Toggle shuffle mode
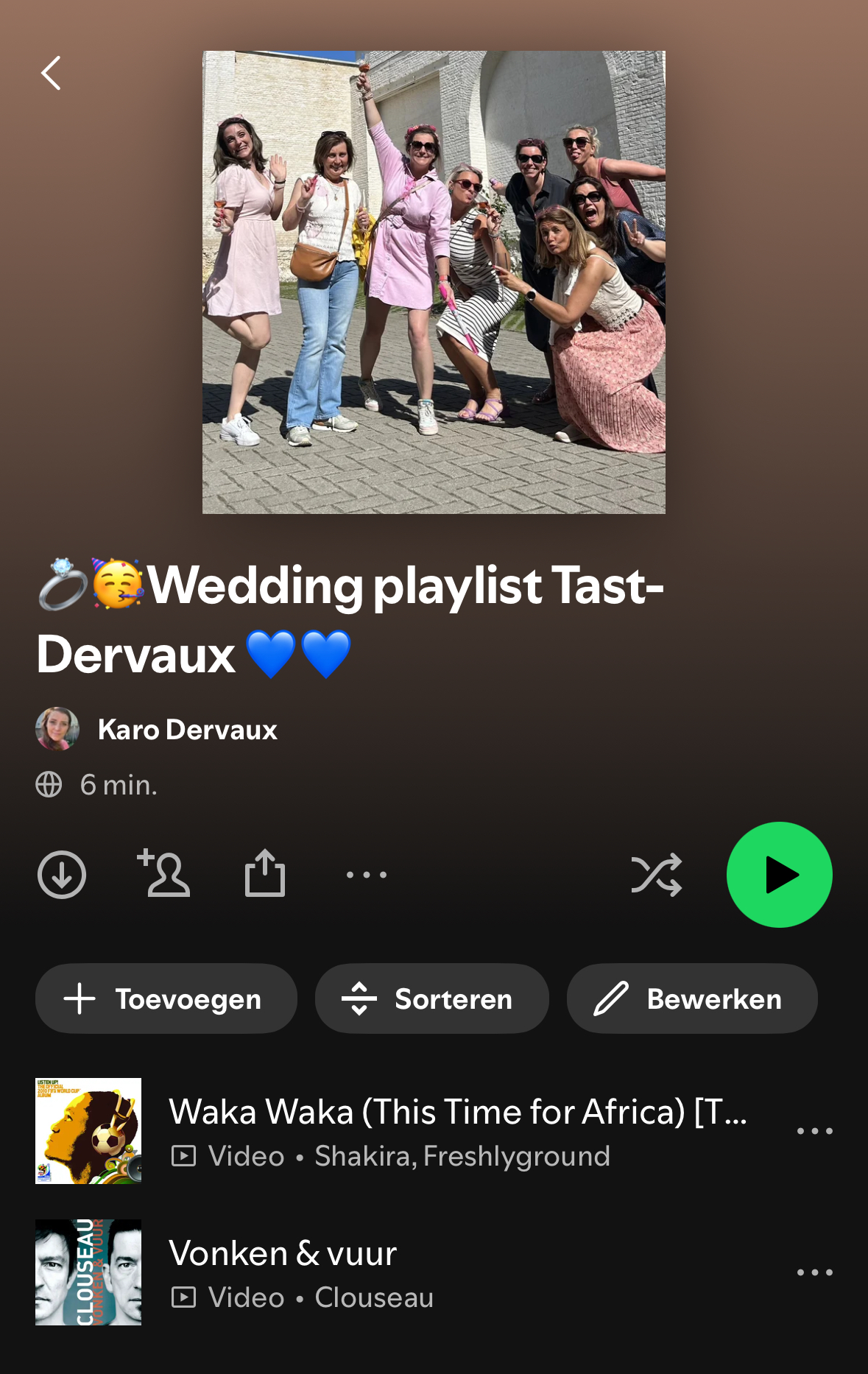This screenshot has width=868, height=1374. point(656,875)
